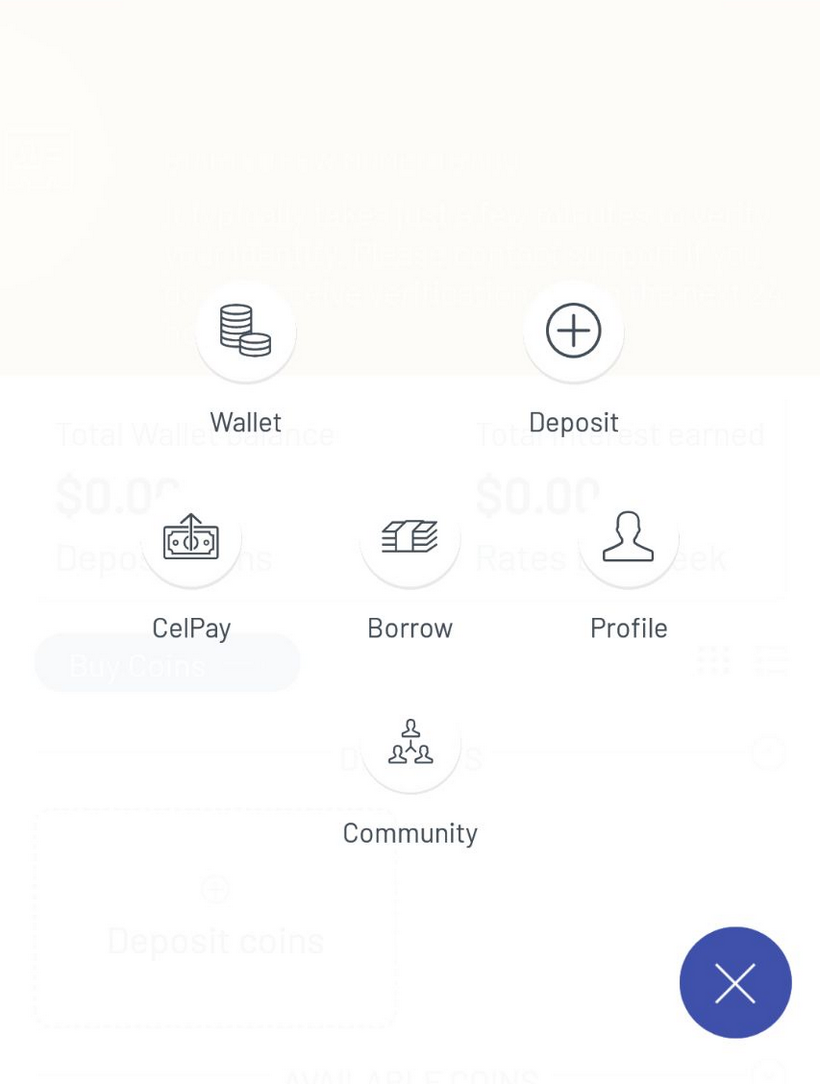
Task: Close the overlay menu
Action: tap(735, 982)
